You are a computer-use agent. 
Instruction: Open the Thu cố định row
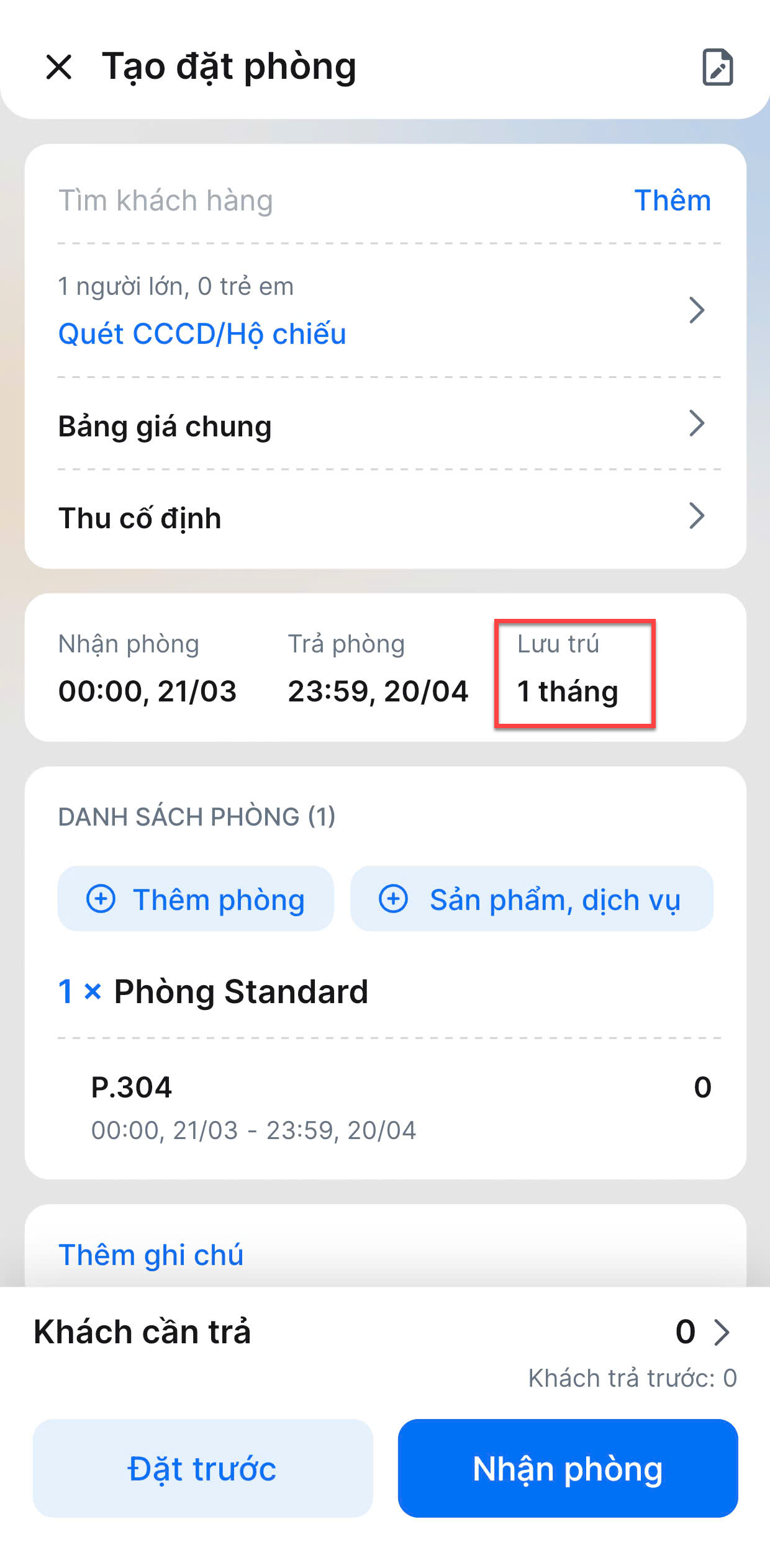385,518
